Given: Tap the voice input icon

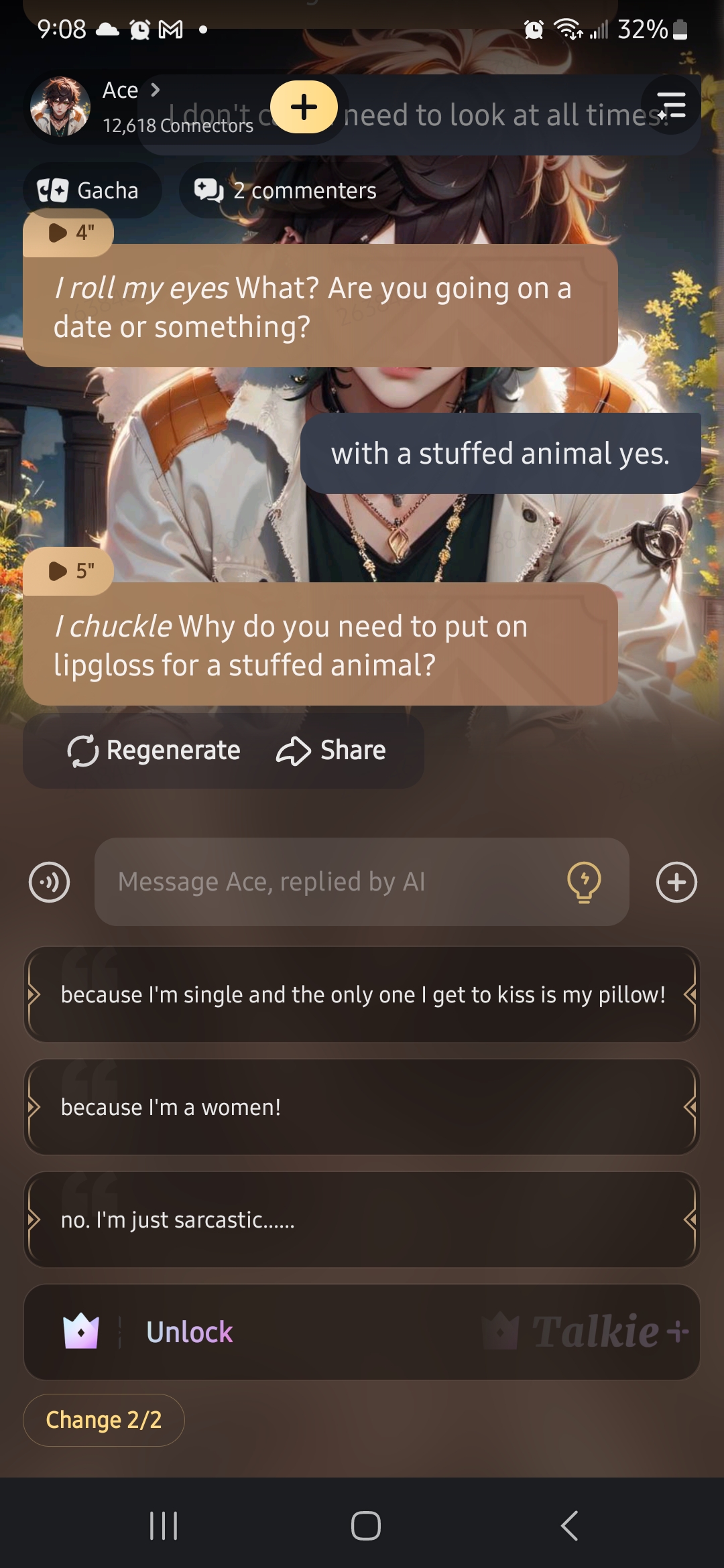Looking at the screenshot, I should point(50,882).
